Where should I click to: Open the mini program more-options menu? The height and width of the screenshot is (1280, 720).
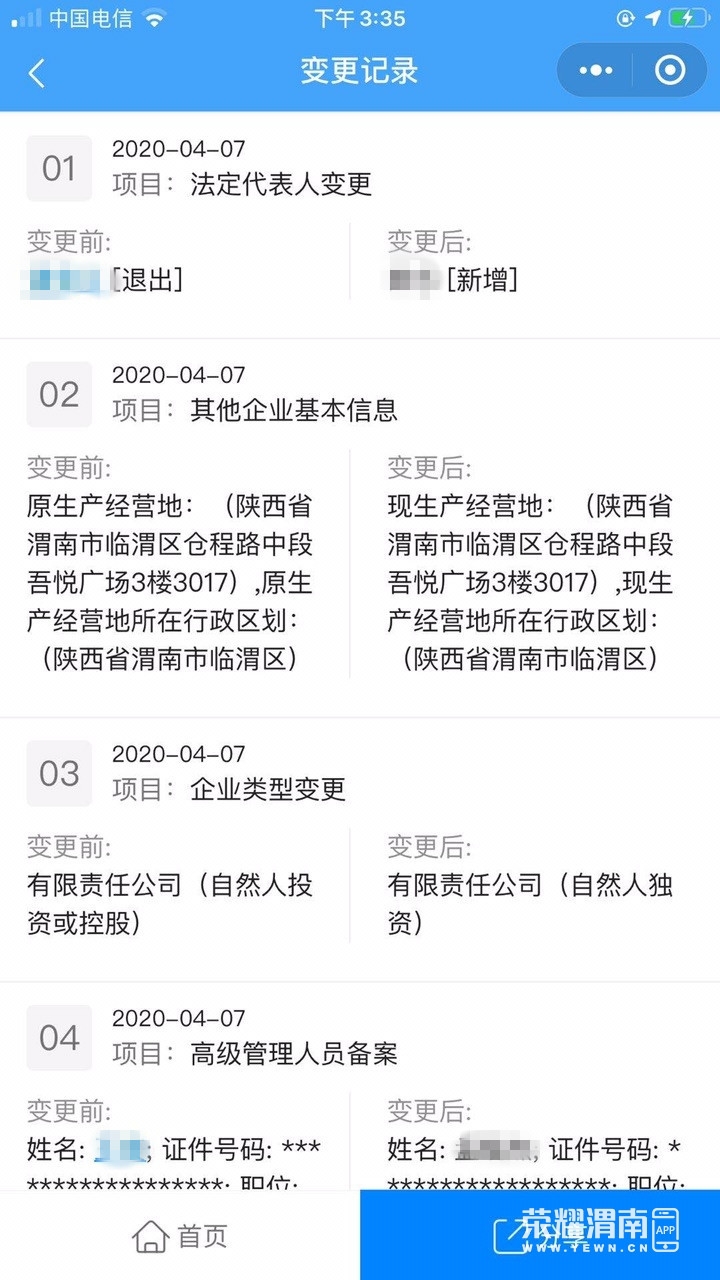tap(596, 71)
